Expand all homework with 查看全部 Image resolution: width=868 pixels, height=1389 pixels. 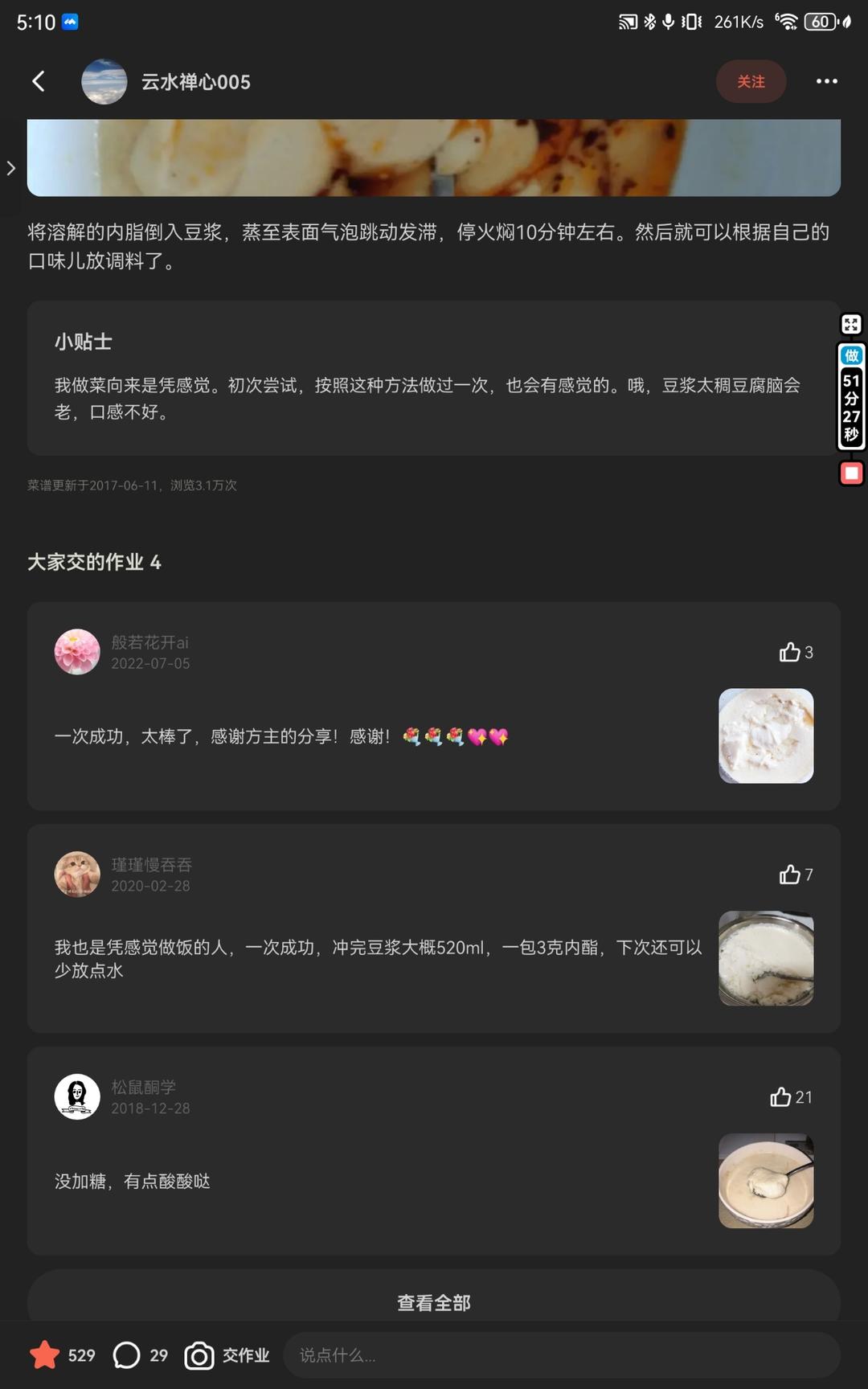click(x=434, y=1301)
